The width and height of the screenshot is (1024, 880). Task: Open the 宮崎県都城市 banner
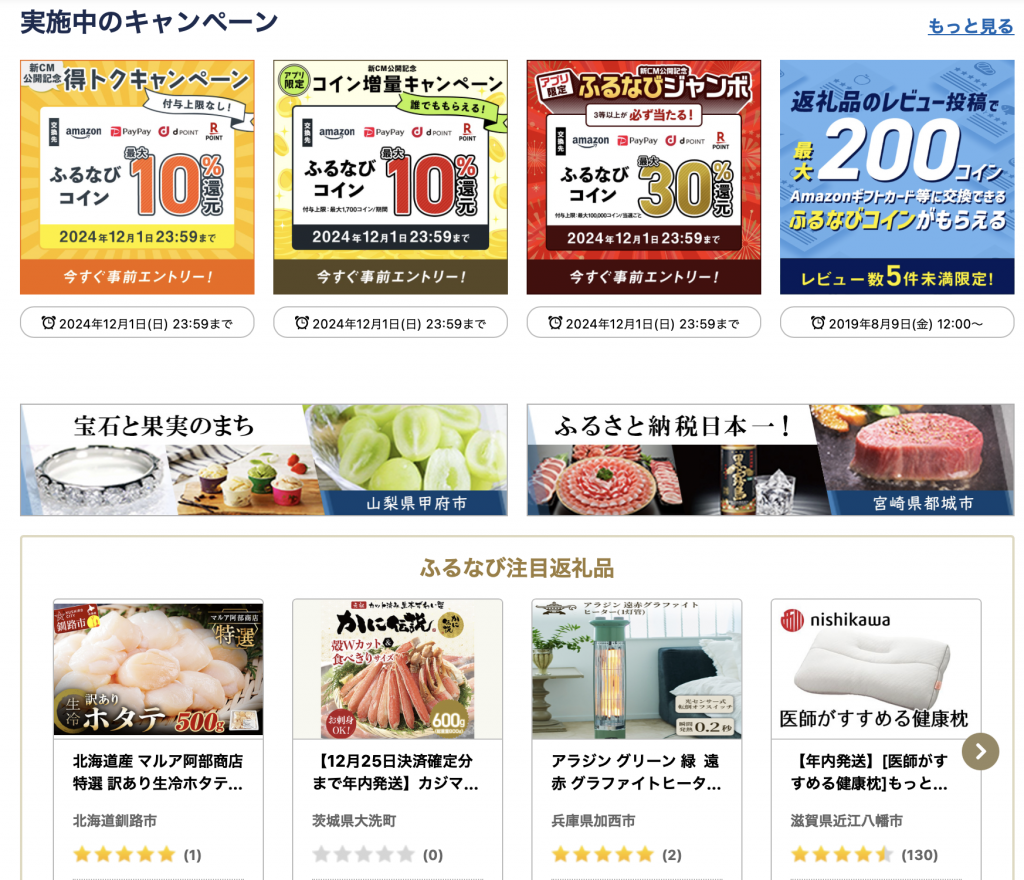770,460
